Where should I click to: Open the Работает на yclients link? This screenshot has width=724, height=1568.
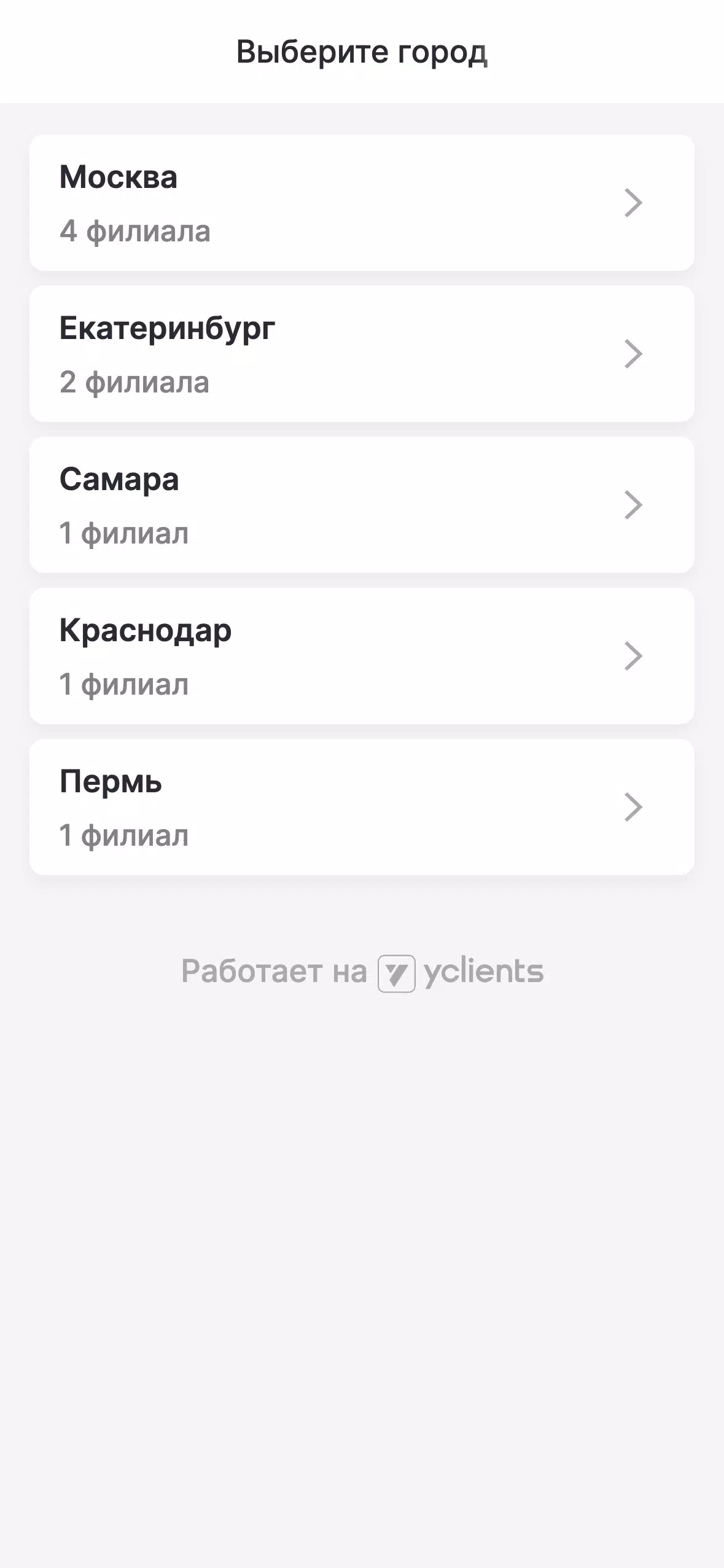[x=362, y=972]
